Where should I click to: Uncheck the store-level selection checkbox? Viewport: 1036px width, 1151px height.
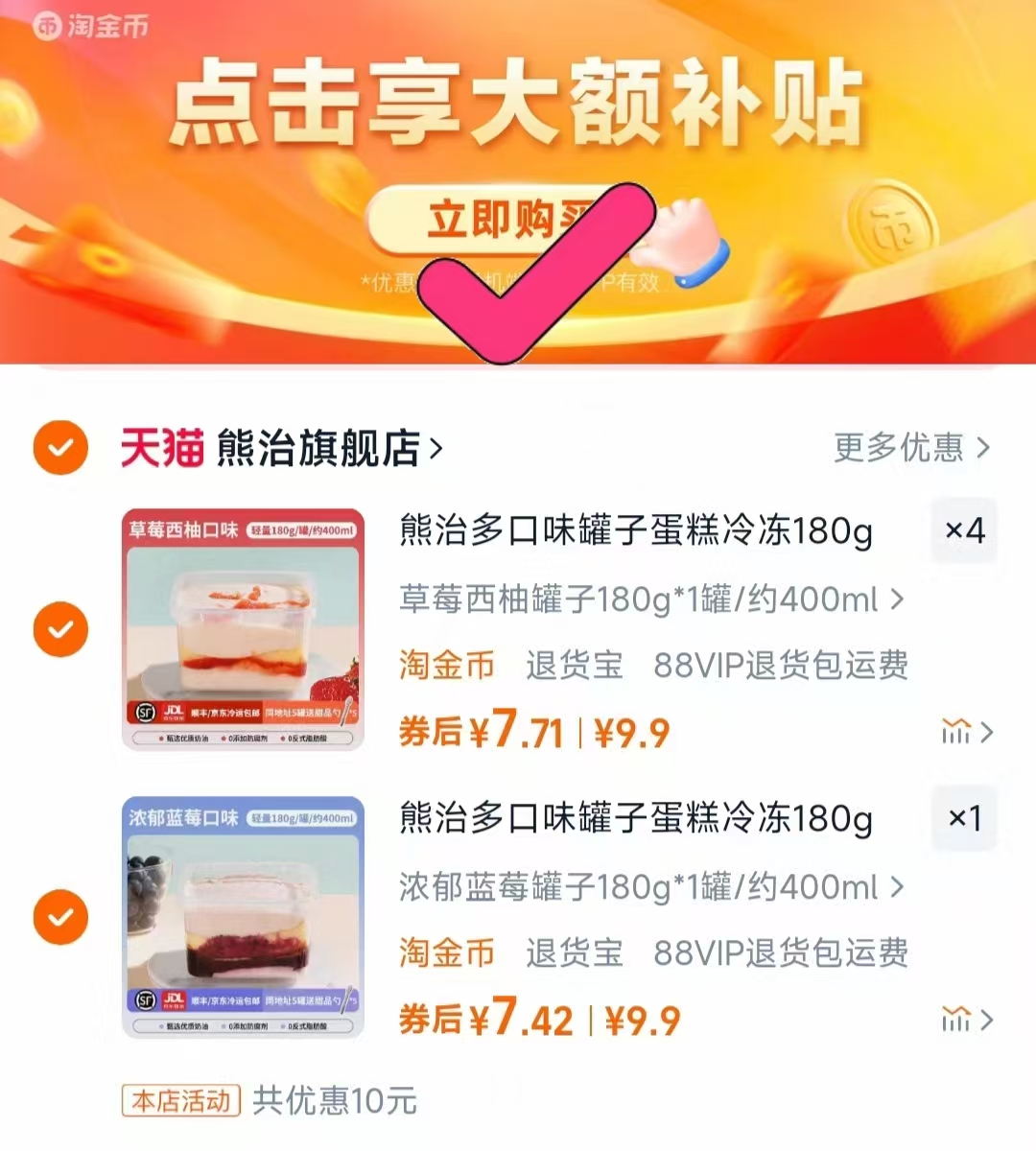click(x=59, y=447)
